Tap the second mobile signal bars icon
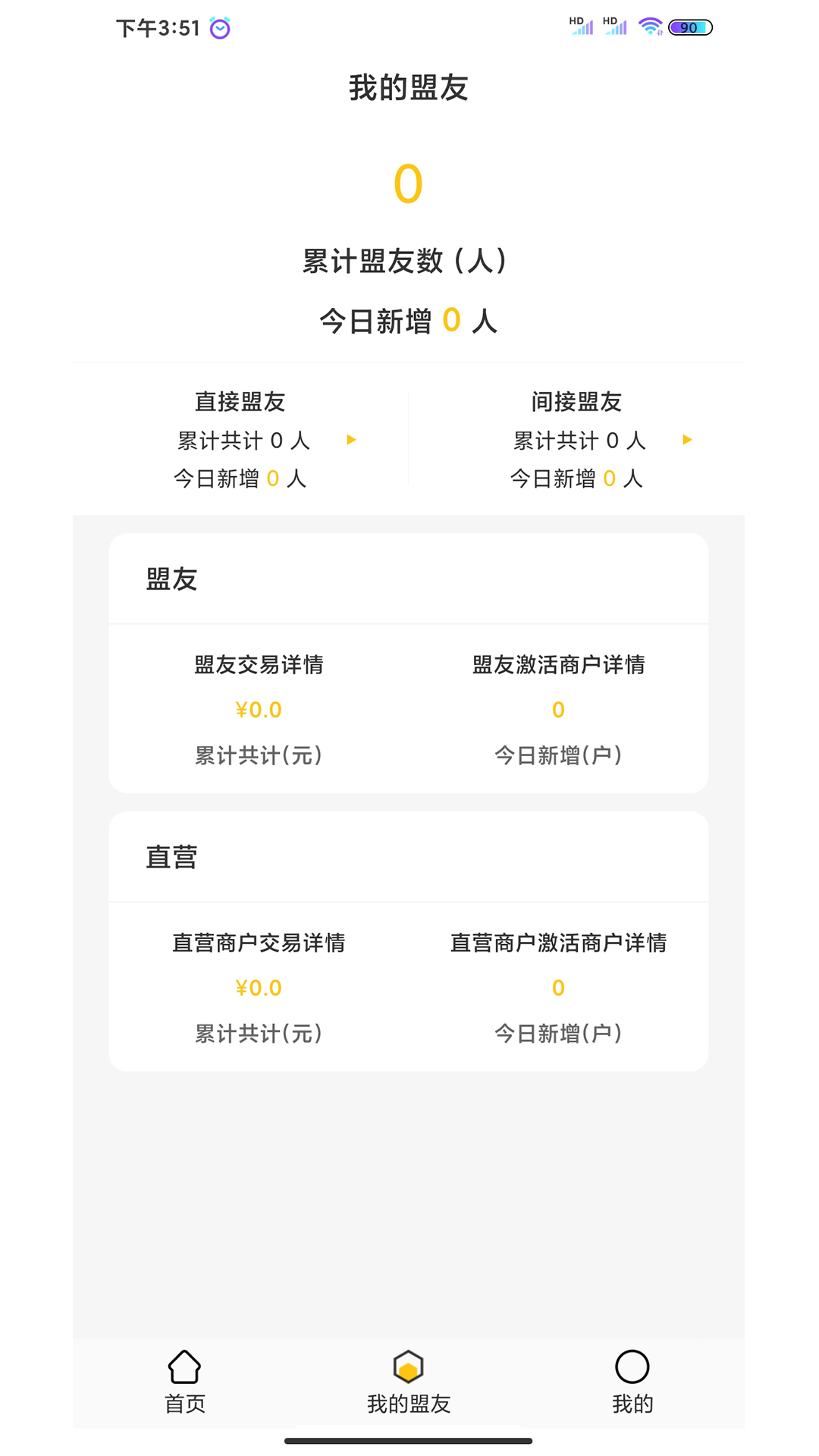 pos(616,25)
